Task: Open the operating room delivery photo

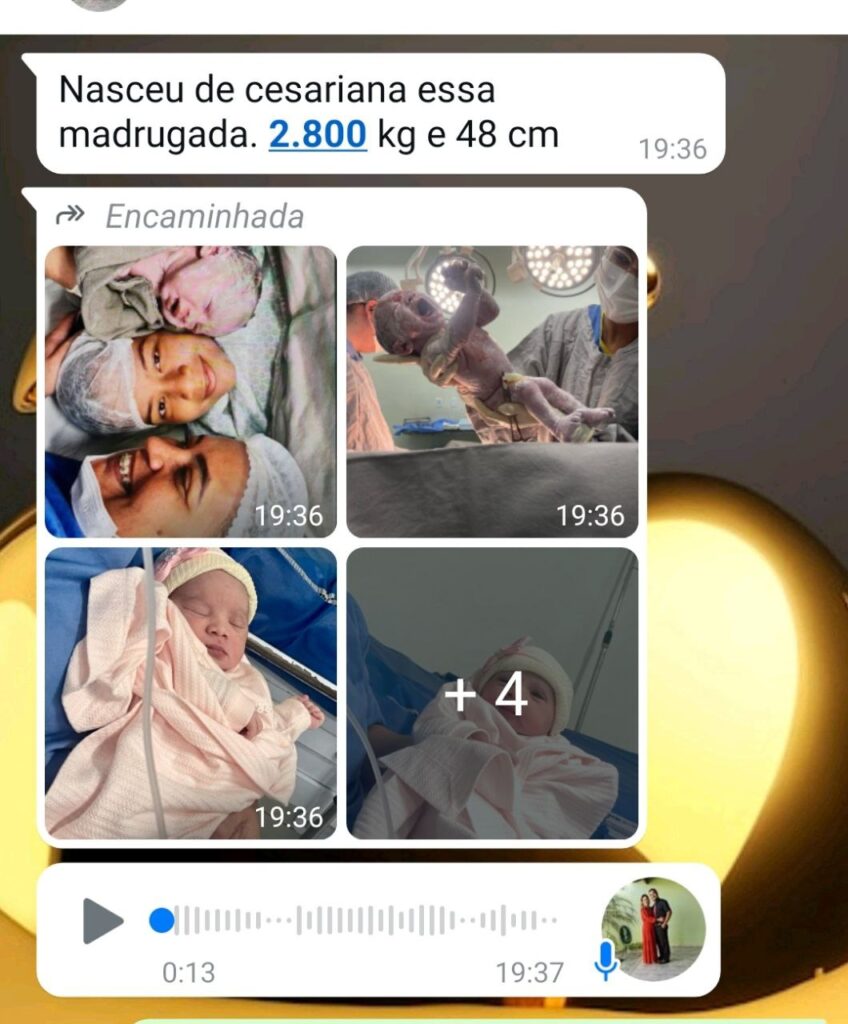Action: click(492, 391)
